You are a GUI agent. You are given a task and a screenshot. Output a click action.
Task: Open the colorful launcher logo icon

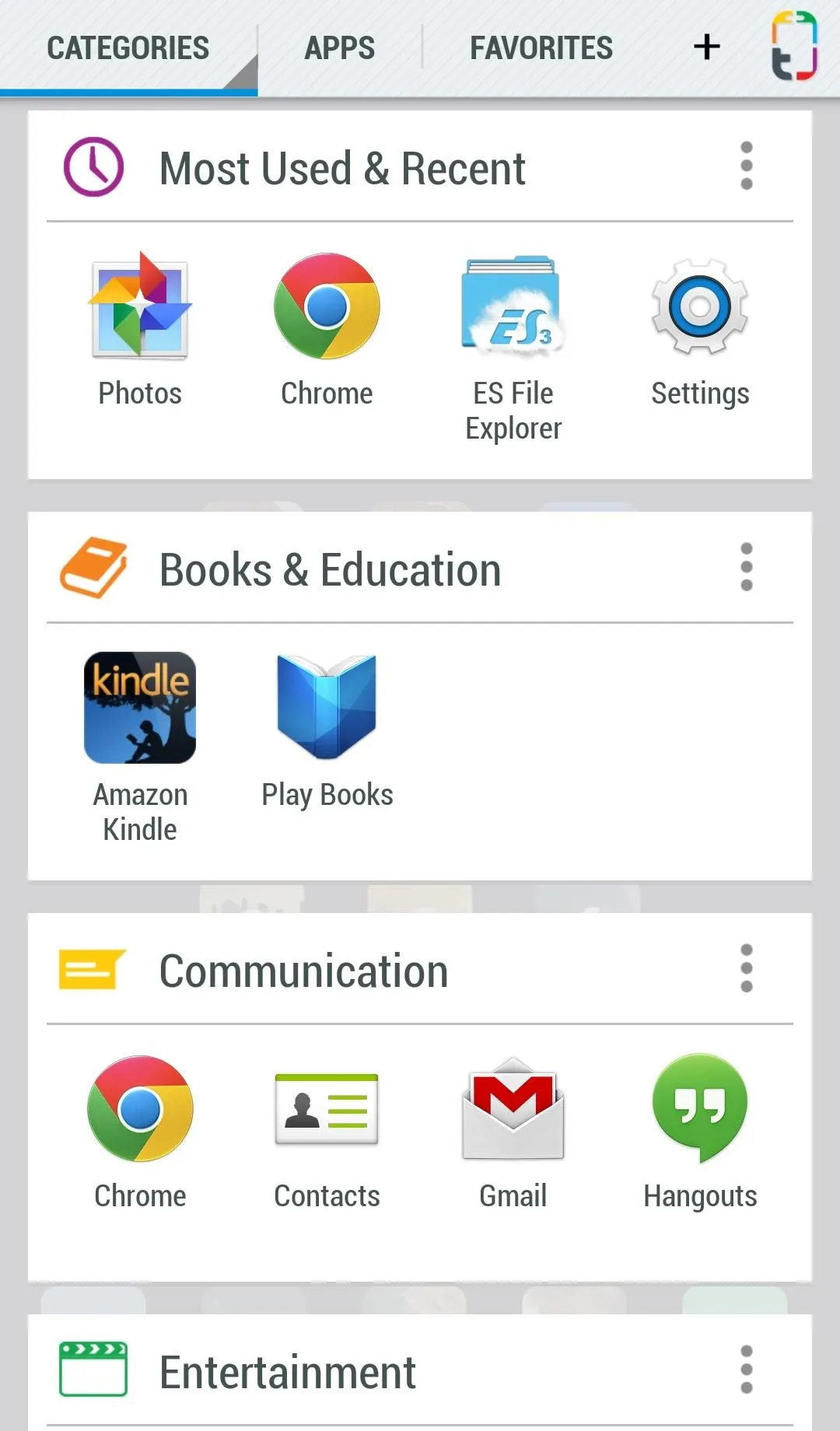pyautogui.click(x=794, y=46)
